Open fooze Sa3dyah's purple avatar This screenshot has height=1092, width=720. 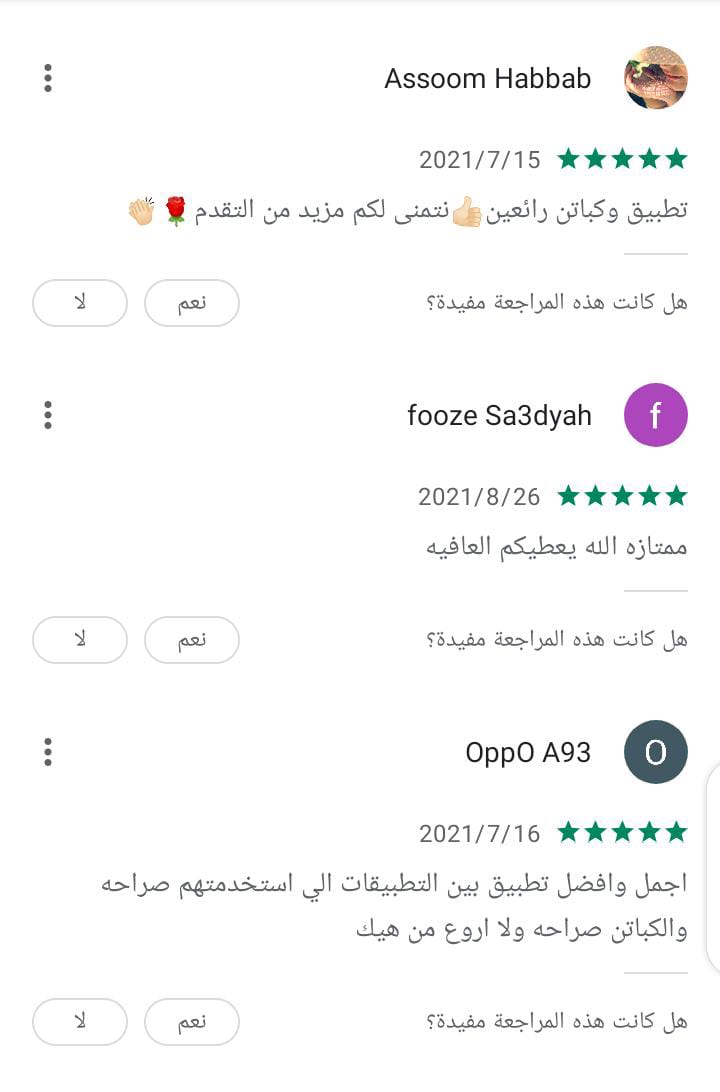point(655,415)
